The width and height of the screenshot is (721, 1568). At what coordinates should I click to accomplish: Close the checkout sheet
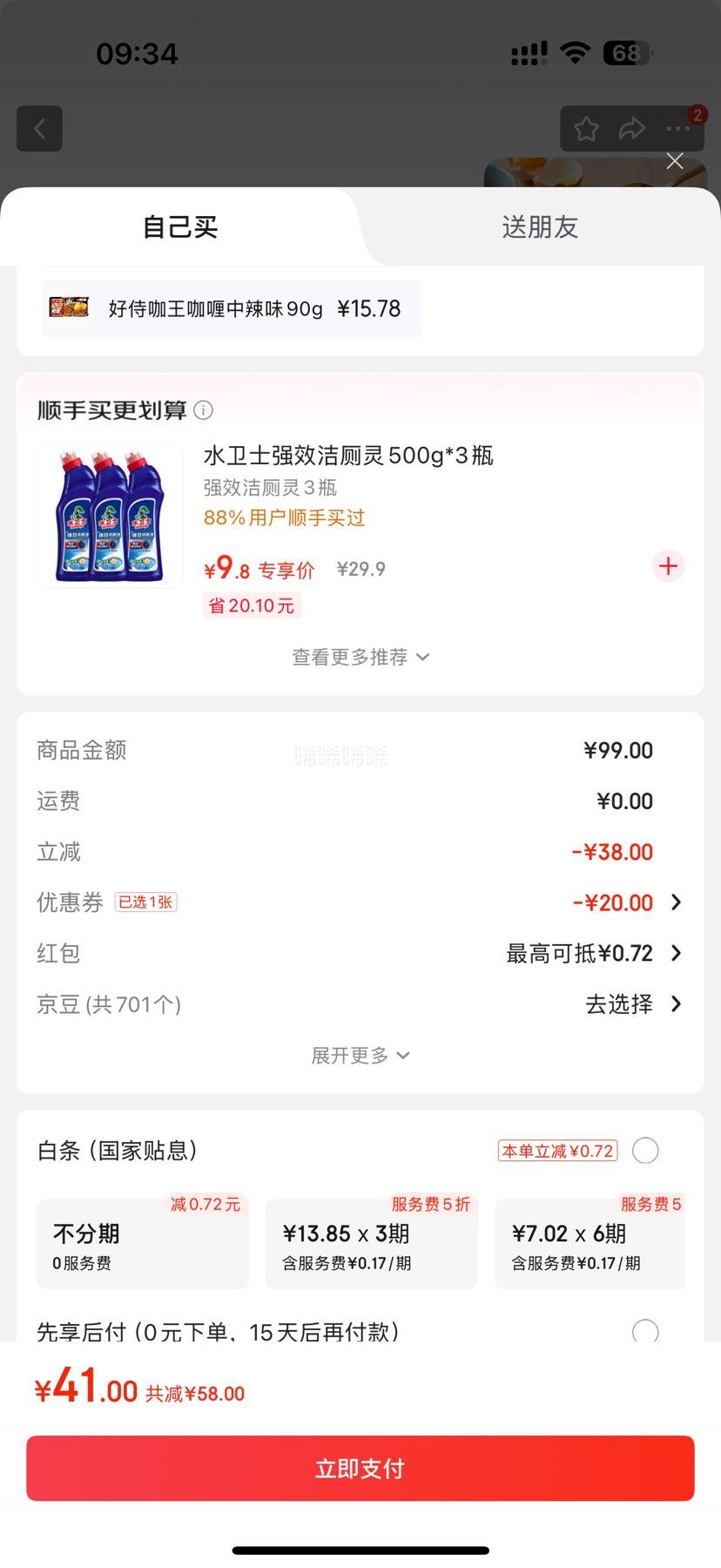675,161
